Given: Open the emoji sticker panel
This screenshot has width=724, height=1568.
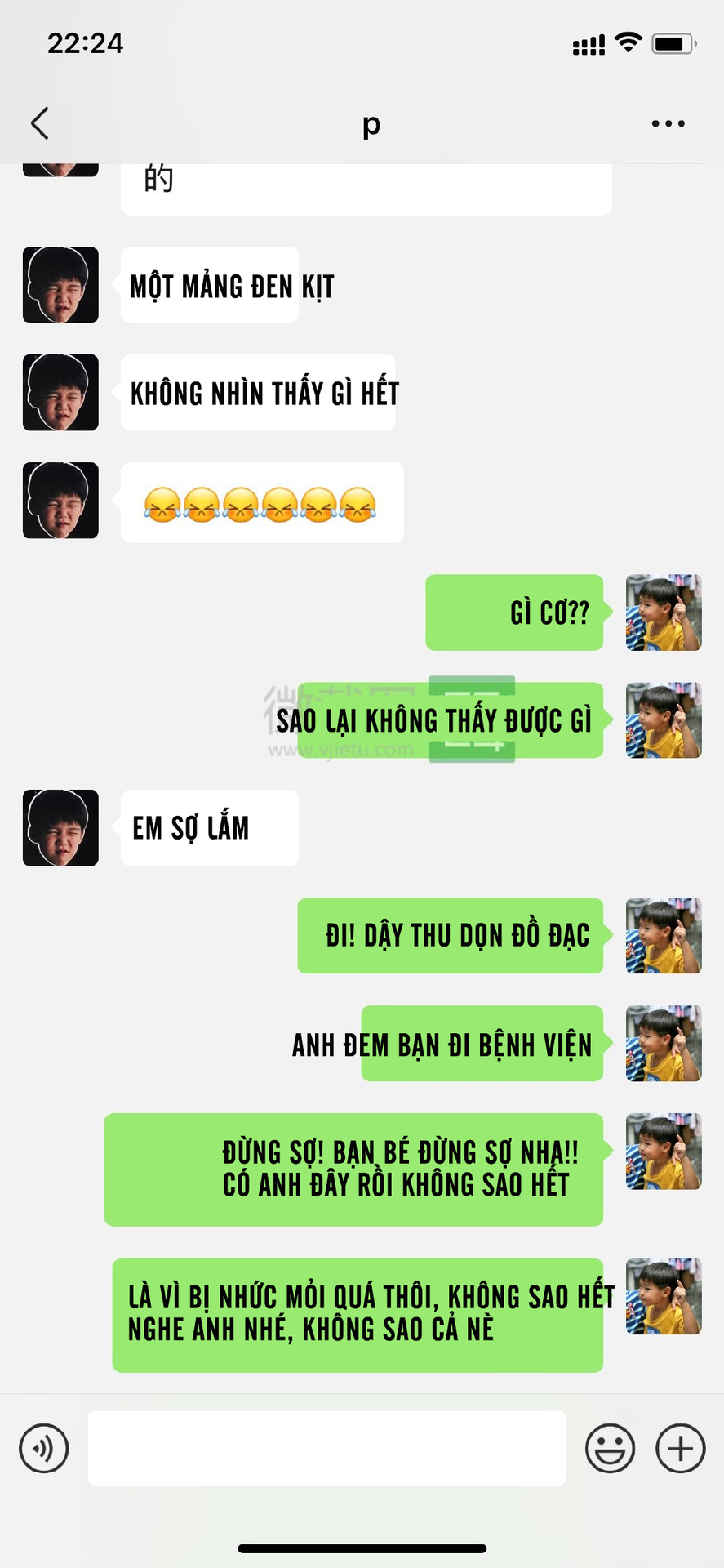Looking at the screenshot, I should [x=610, y=1448].
